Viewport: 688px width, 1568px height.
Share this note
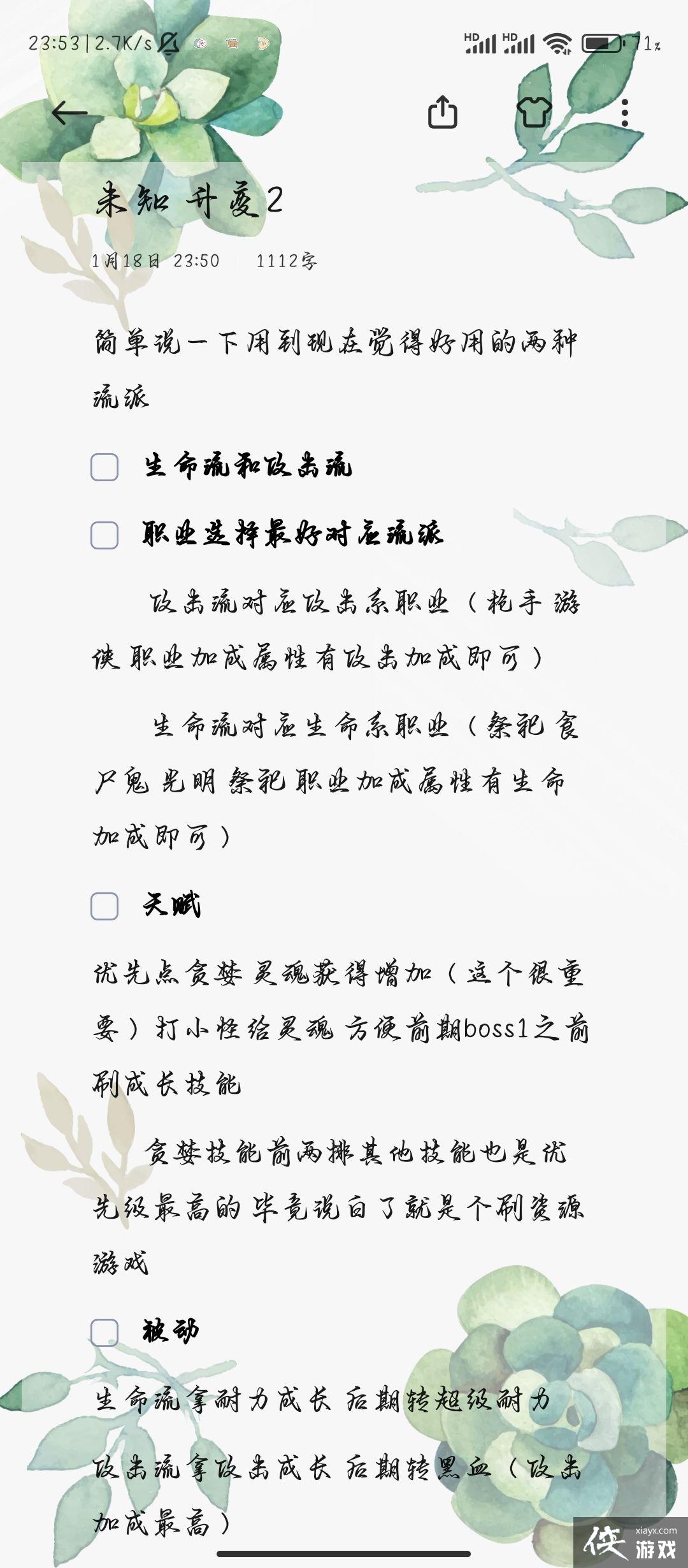click(x=442, y=113)
